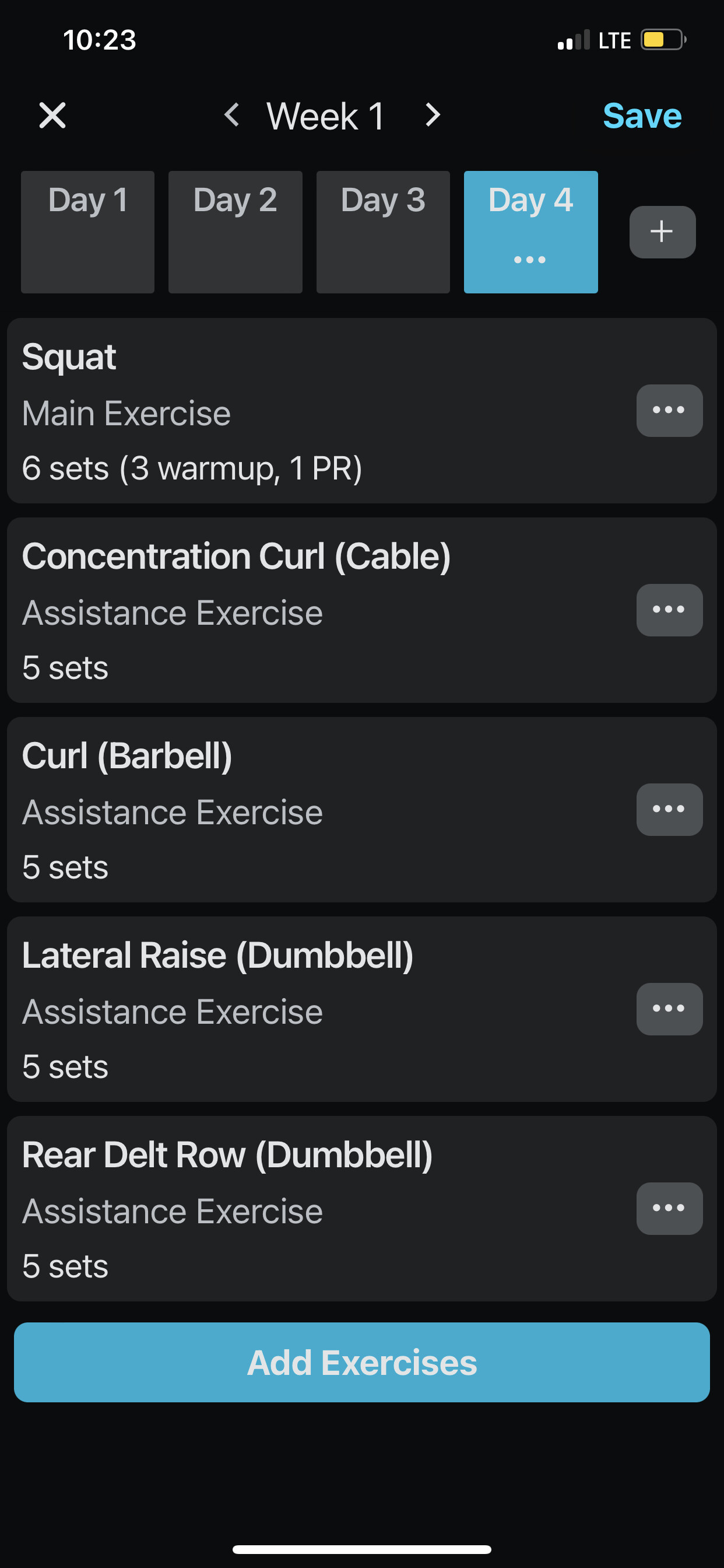Show more options for Concentration Curl (Cable)
Viewport: 724px width, 1568px height.
(x=669, y=610)
